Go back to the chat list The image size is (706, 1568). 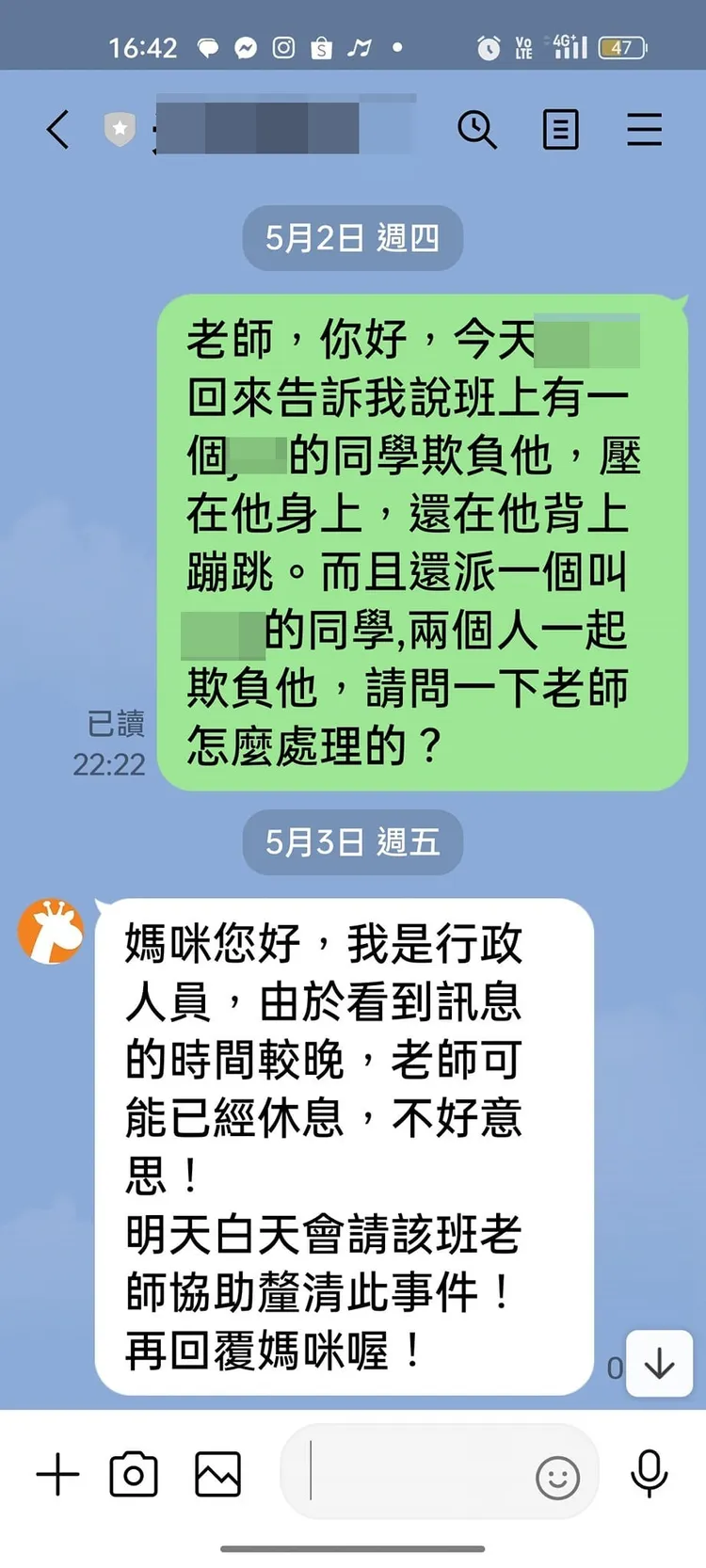pyautogui.click(x=58, y=129)
